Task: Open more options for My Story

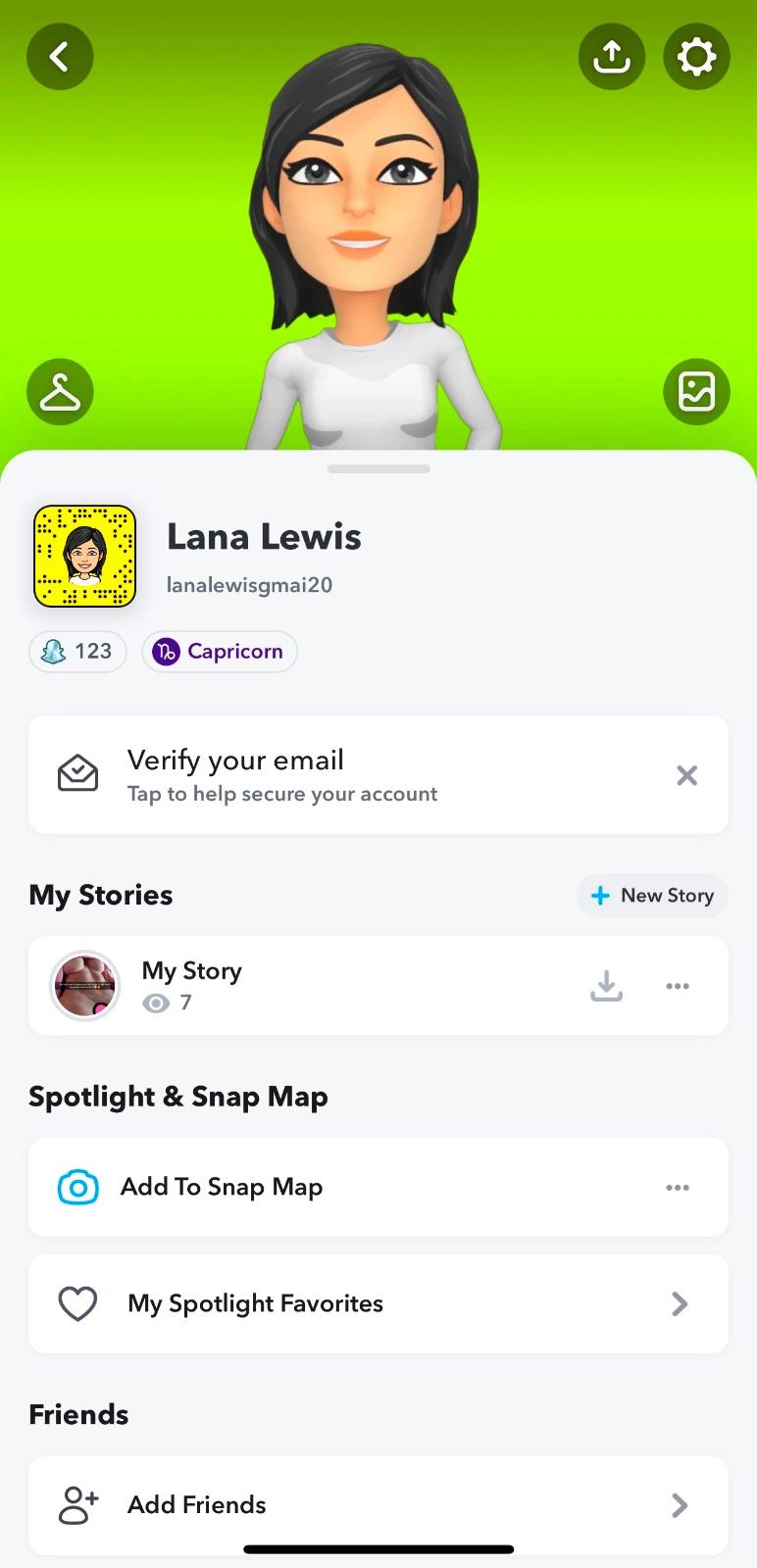Action: 678,986
